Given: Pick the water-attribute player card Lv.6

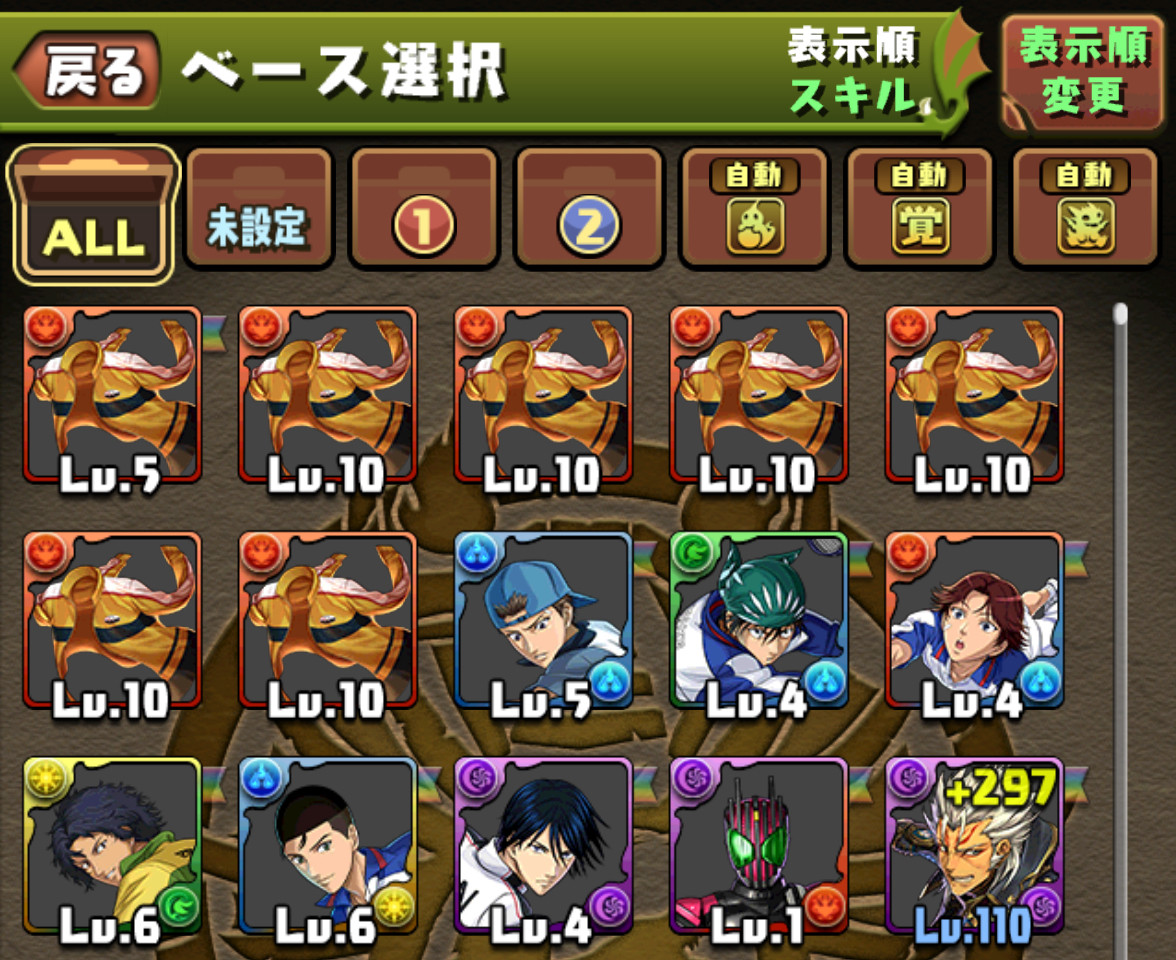Looking at the screenshot, I should point(327,846).
